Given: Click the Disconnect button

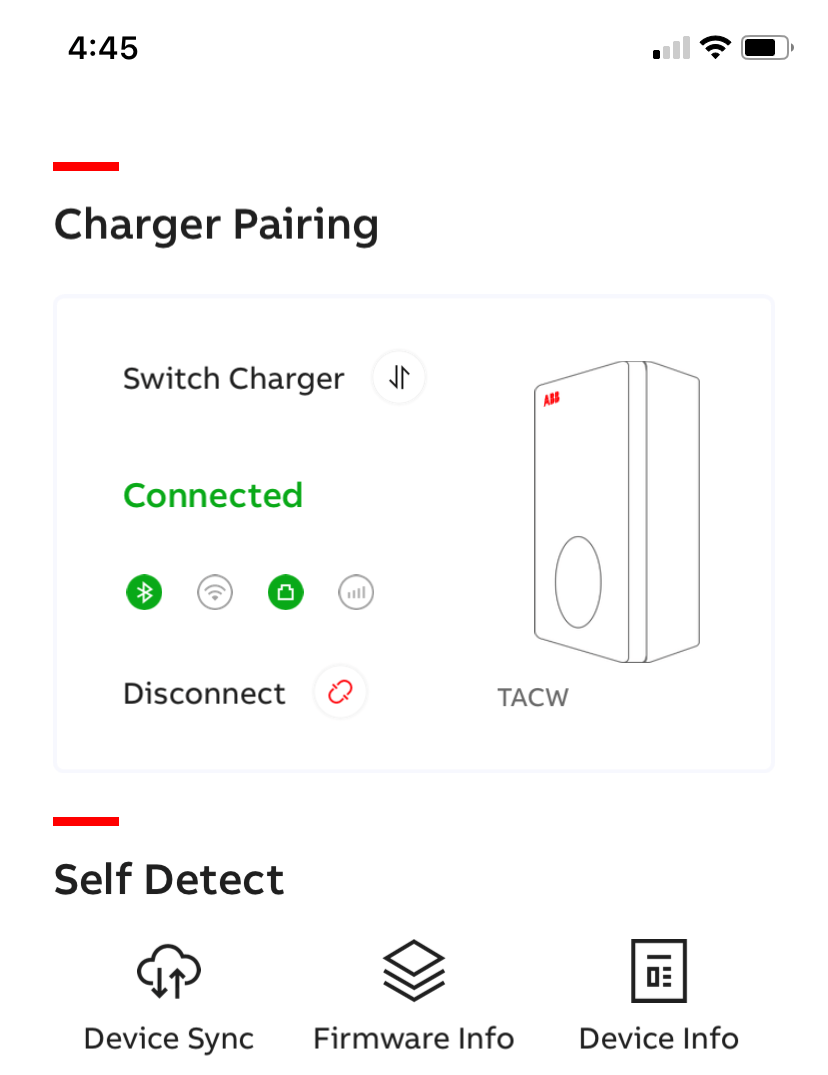Looking at the screenshot, I should 204,692.
